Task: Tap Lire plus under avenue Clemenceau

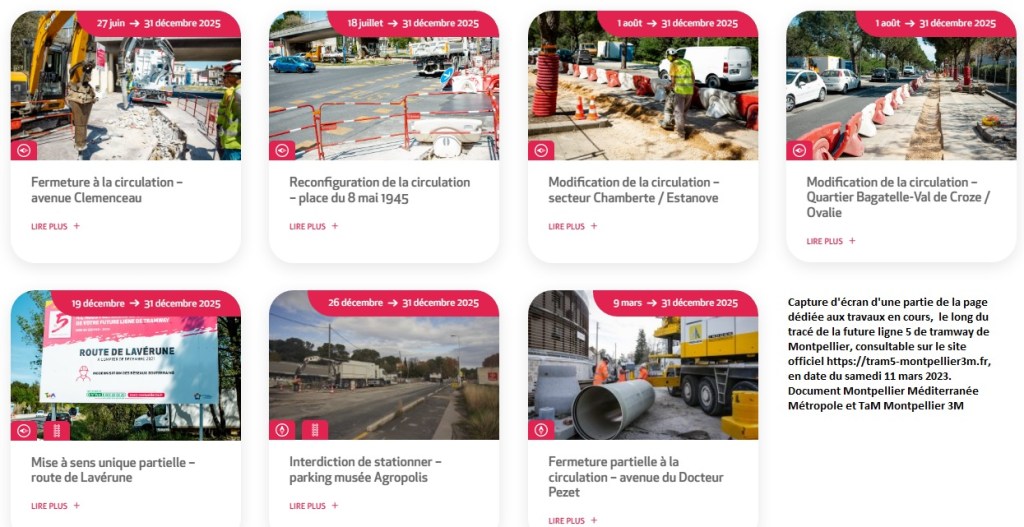Action: [55, 227]
